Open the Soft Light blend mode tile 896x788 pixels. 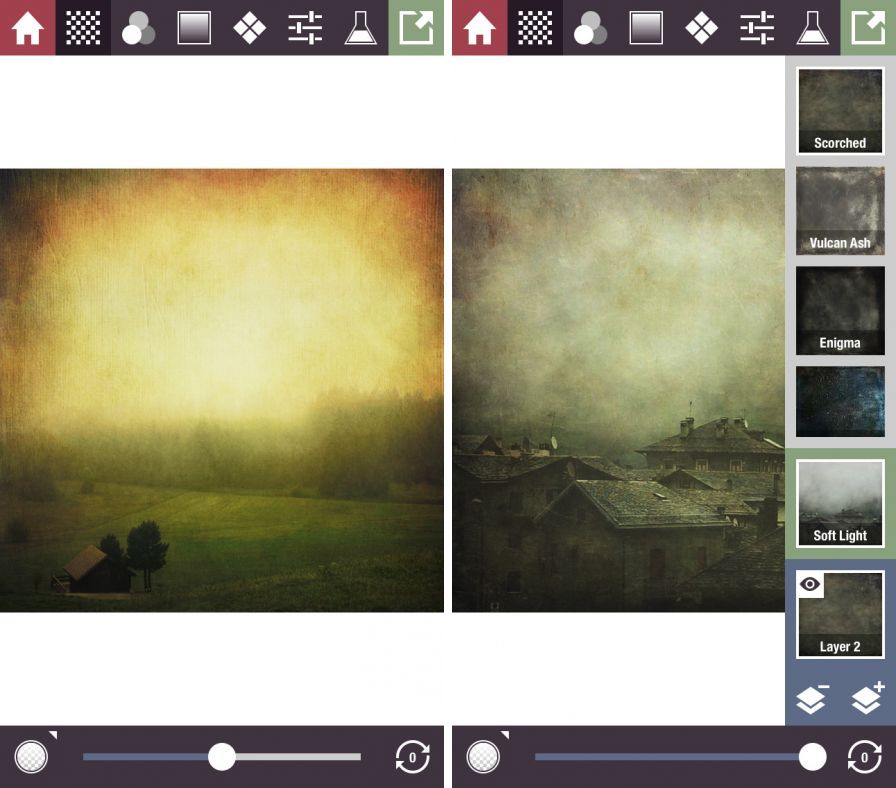click(840, 503)
